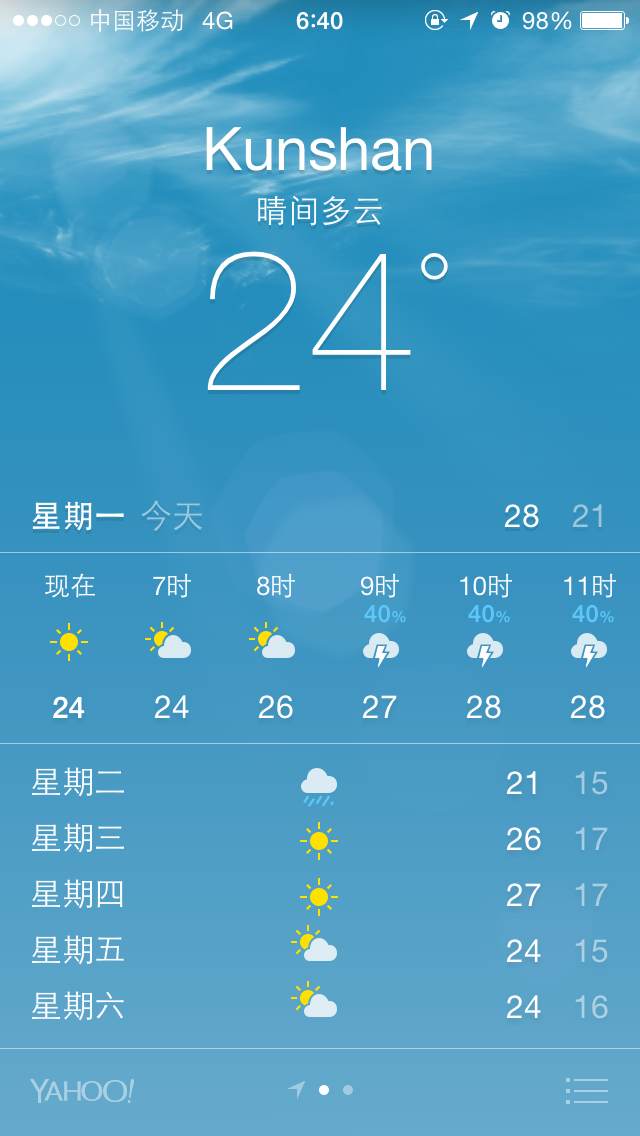The height and width of the screenshot is (1136, 640).
Task: Open the city list icon
Action: (x=586, y=1090)
